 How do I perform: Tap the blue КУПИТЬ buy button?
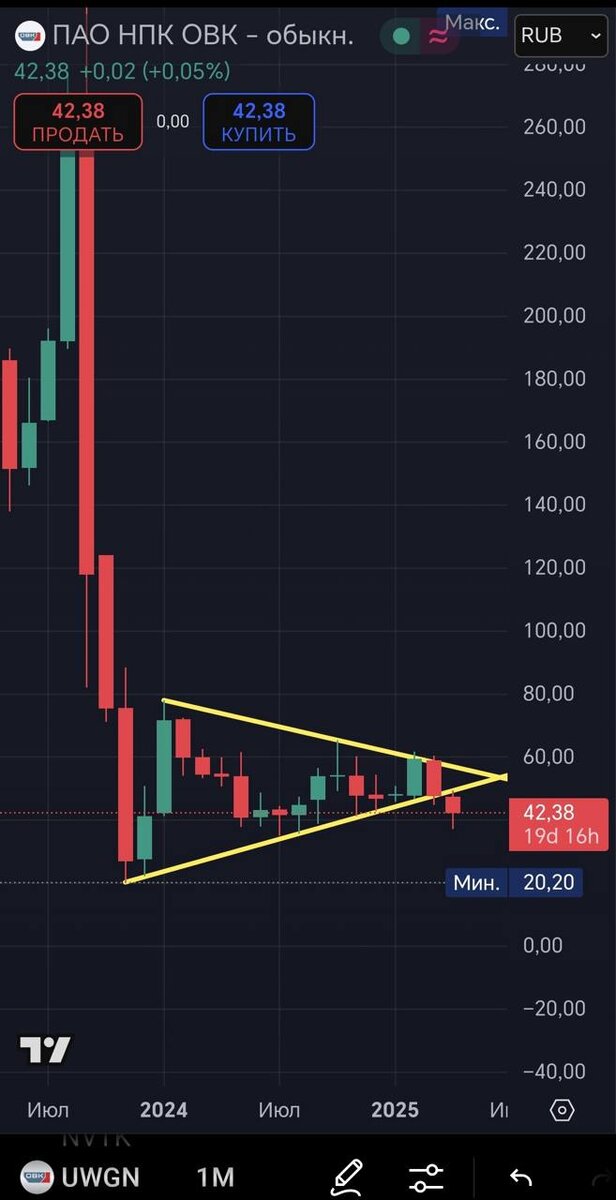coord(259,122)
